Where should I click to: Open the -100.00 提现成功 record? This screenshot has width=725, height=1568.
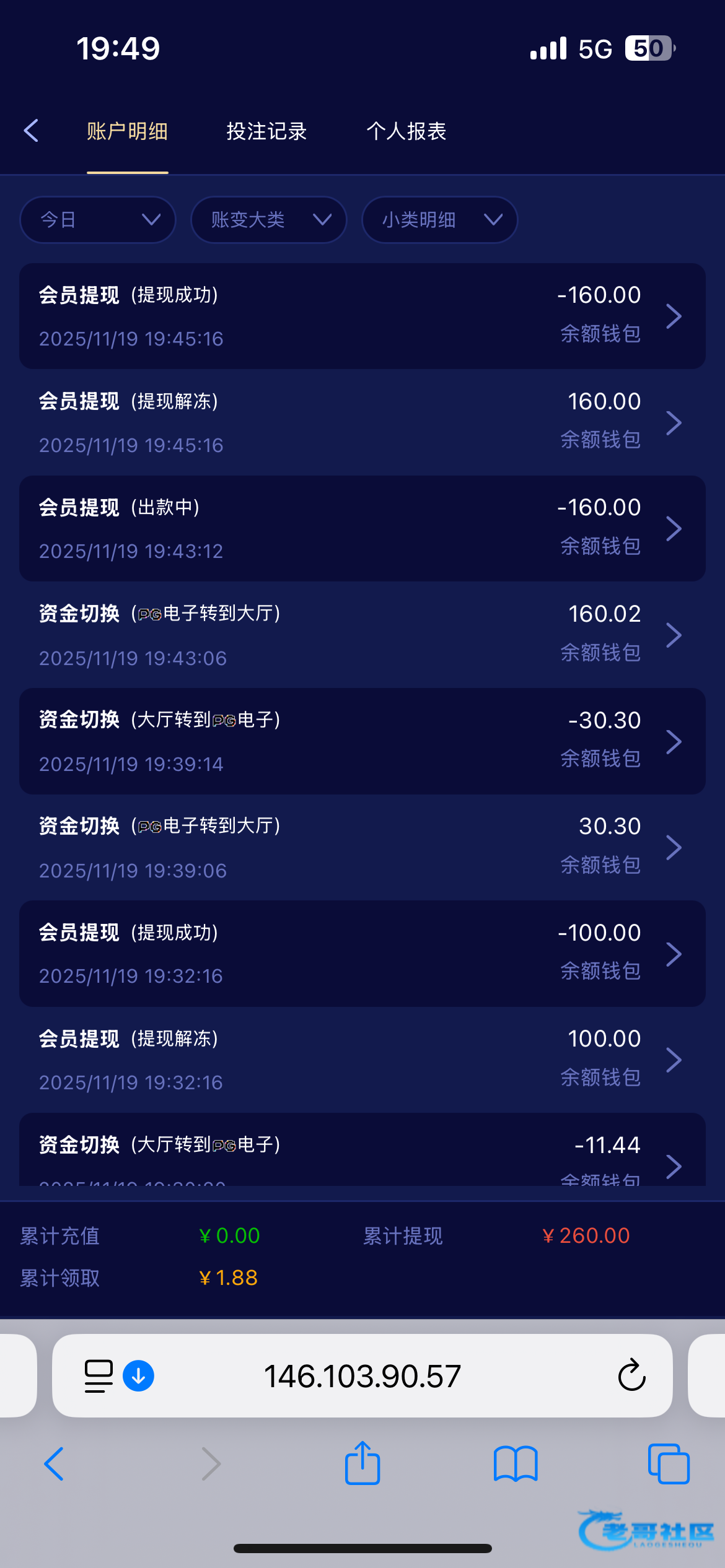(362, 954)
